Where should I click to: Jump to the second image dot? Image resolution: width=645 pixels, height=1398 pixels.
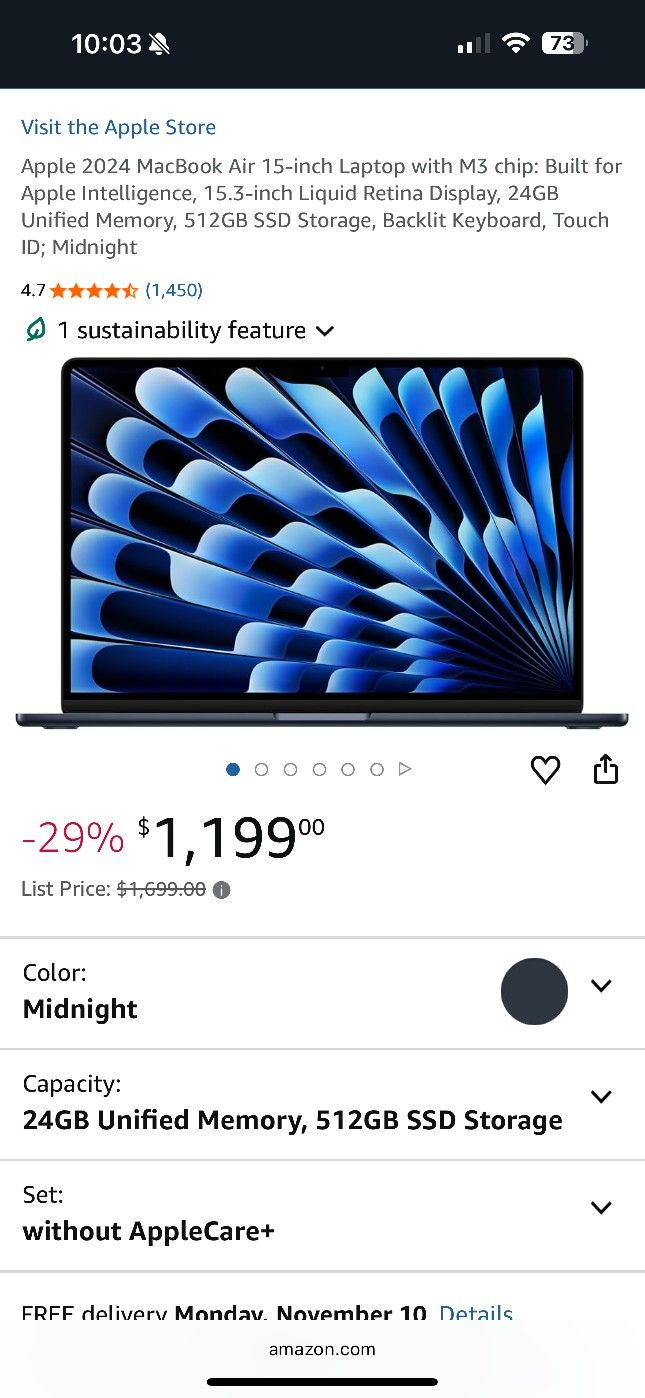(262, 769)
